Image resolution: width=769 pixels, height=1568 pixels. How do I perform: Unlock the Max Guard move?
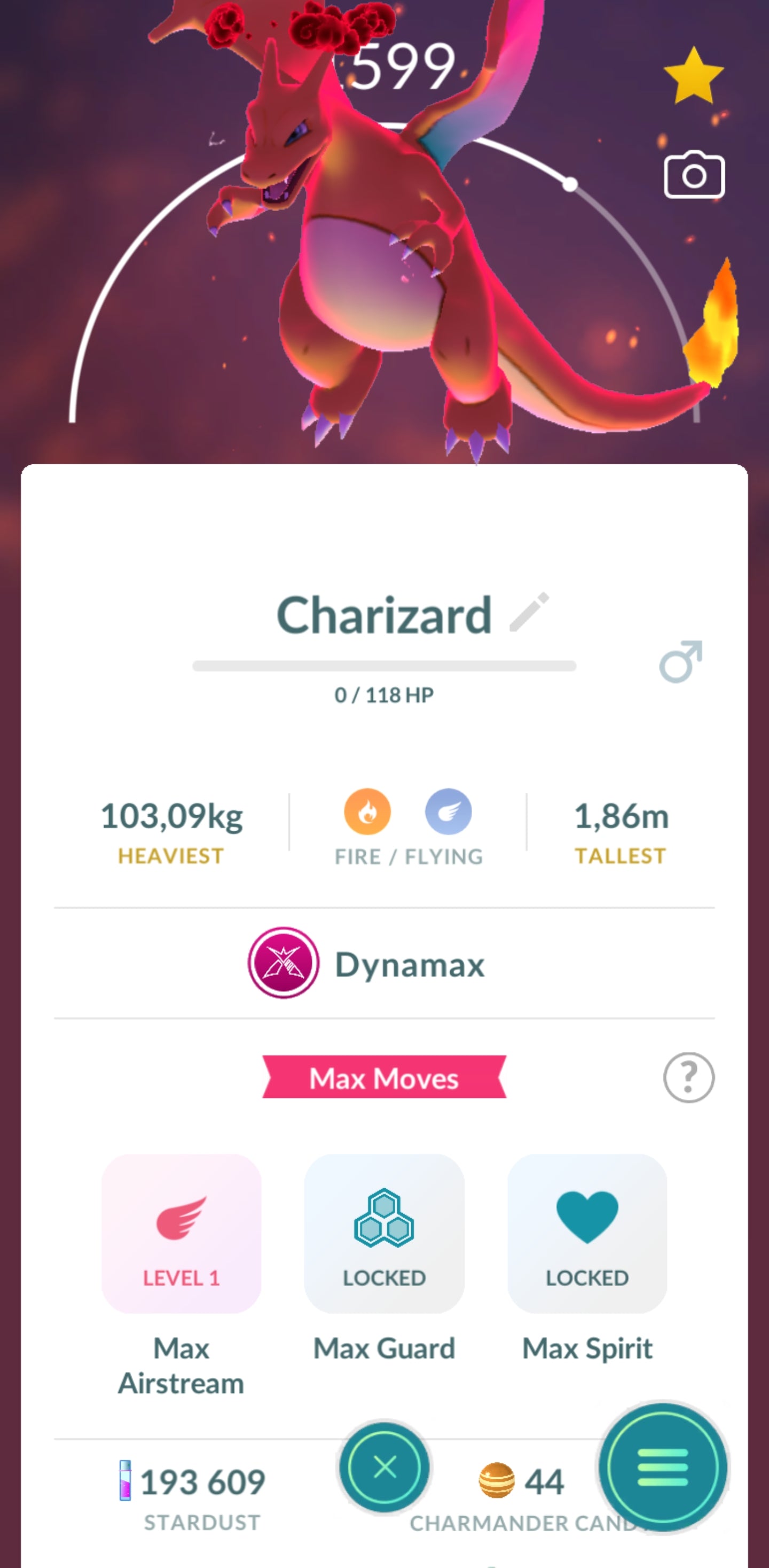tap(384, 1234)
